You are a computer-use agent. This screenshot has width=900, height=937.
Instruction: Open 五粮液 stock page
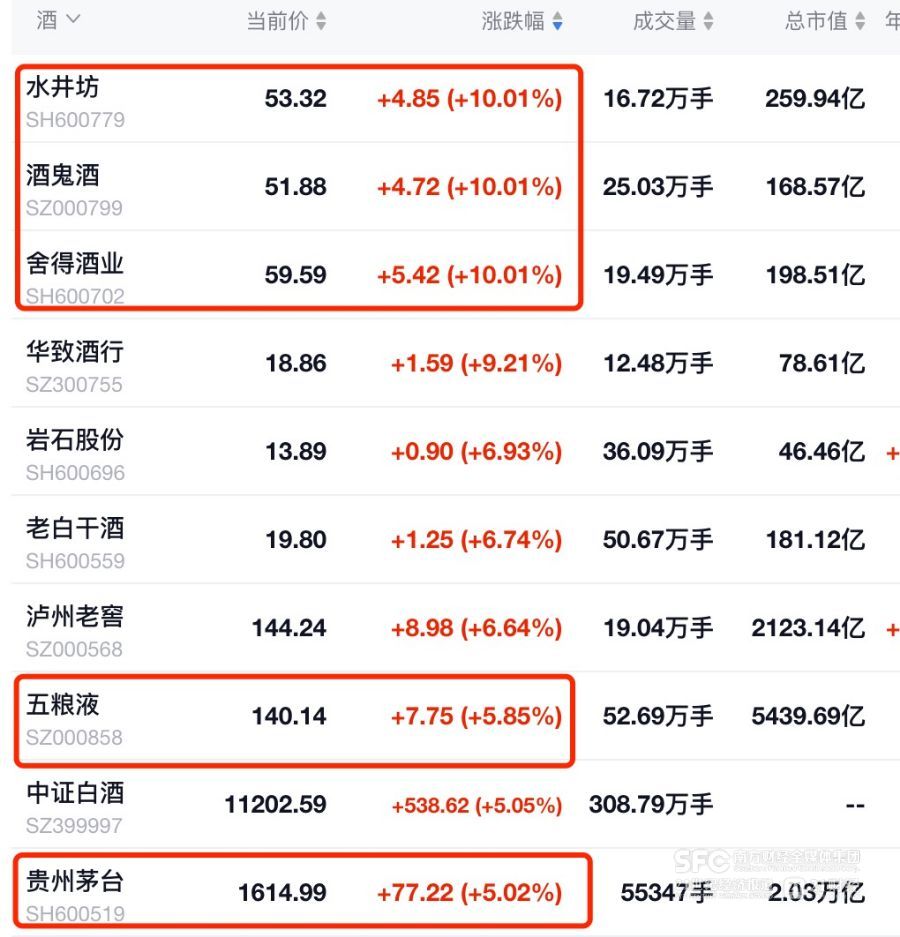point(64,704)
